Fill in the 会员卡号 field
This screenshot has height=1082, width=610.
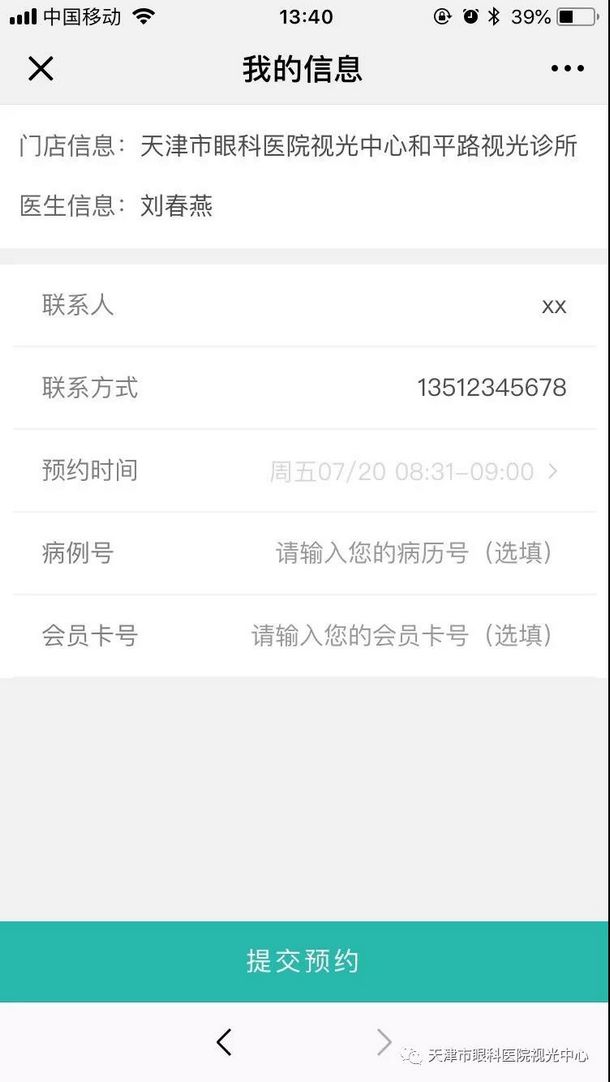tap(401, 636)
